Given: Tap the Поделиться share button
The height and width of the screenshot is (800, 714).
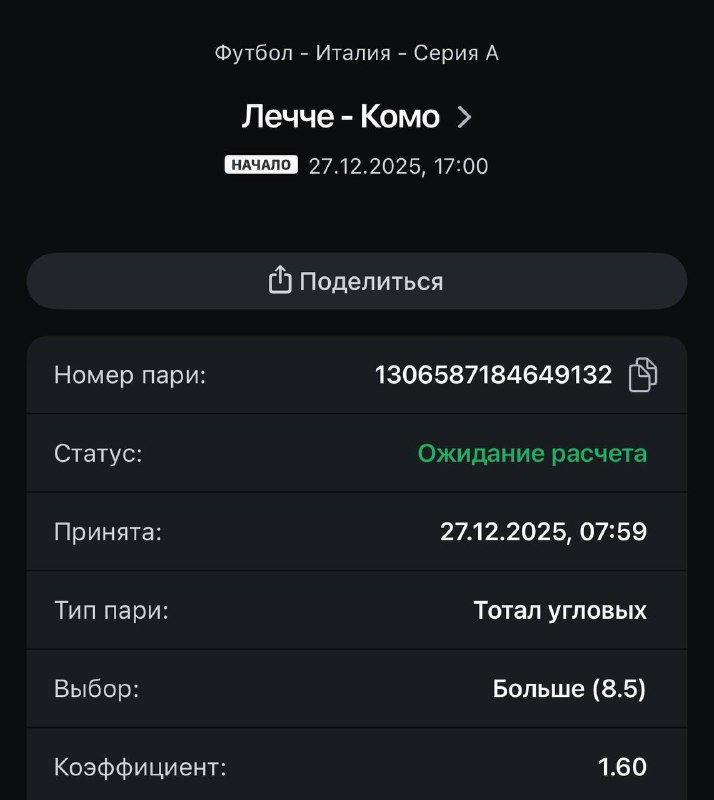Looking at the screenshot, I should [x=356, y=281].
